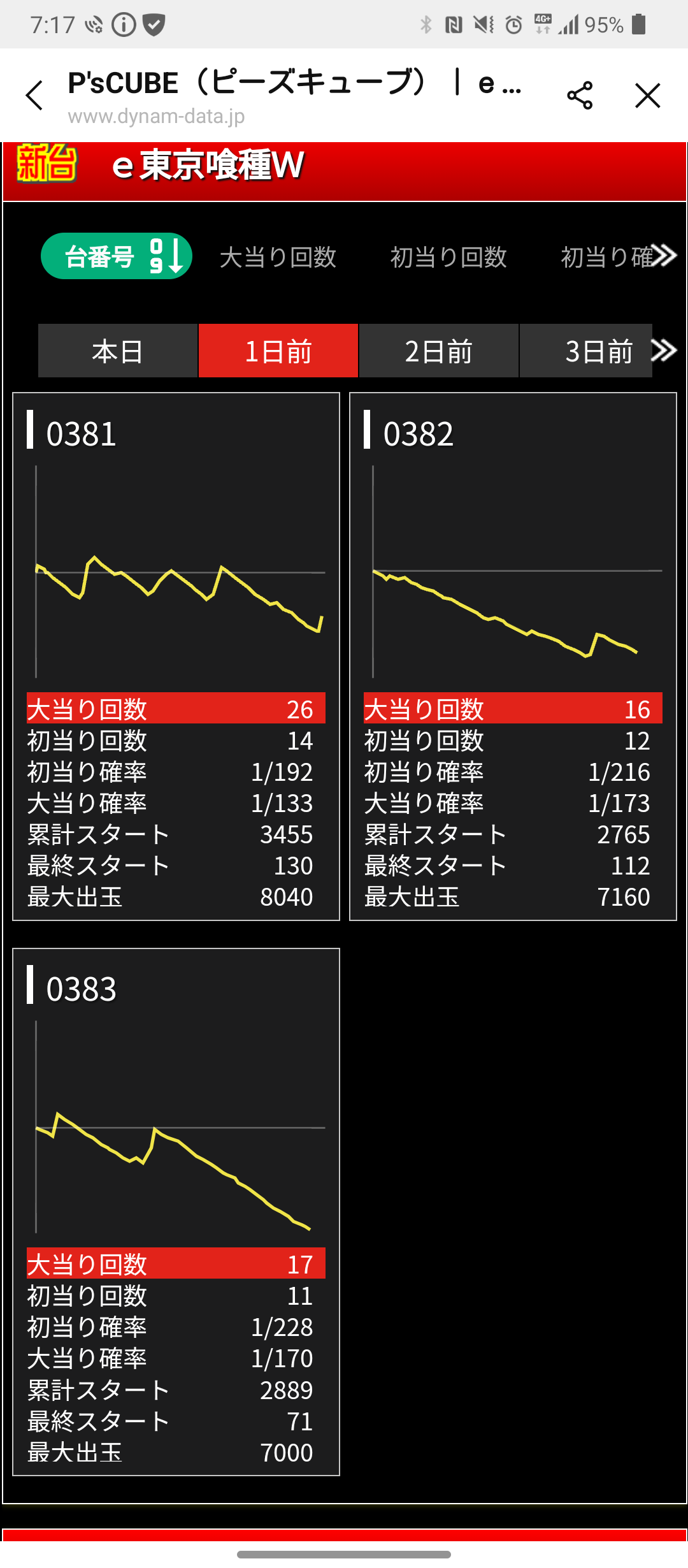Open machine 0381 card
688x1568 pixels.
tap(176, 657)
